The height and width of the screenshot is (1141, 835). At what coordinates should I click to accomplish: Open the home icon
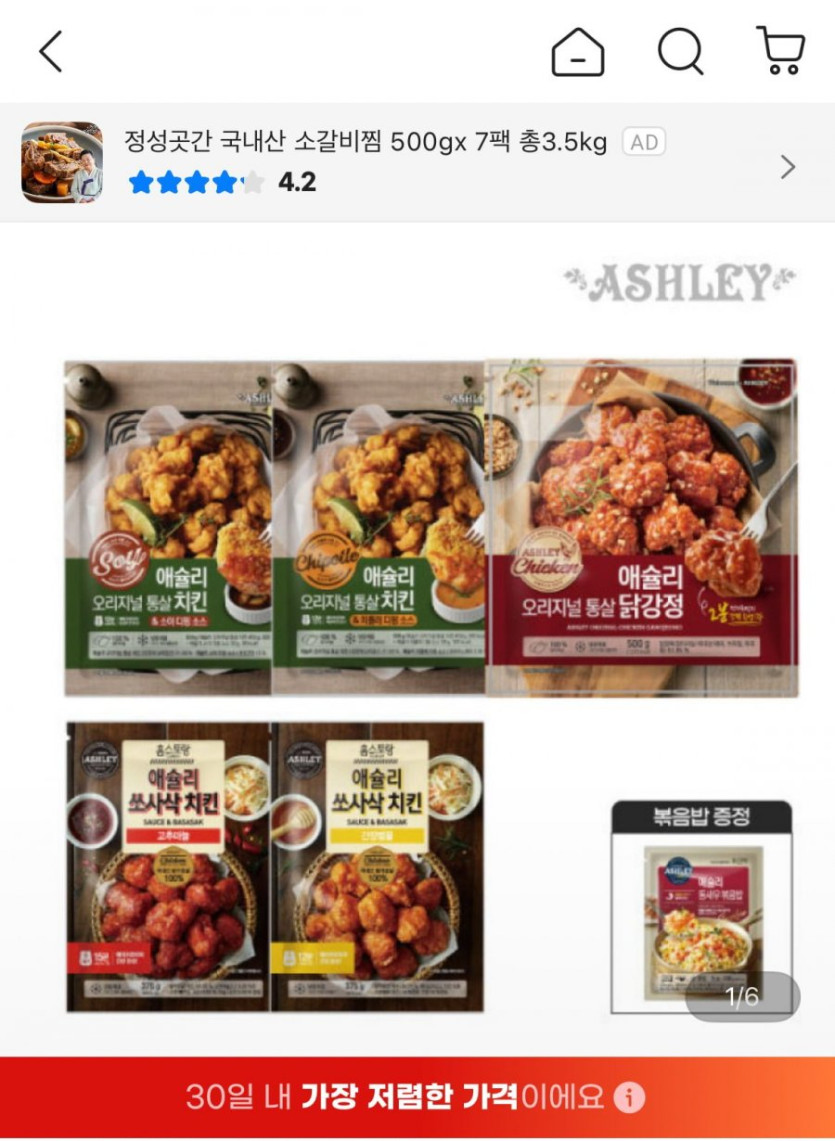578,51
